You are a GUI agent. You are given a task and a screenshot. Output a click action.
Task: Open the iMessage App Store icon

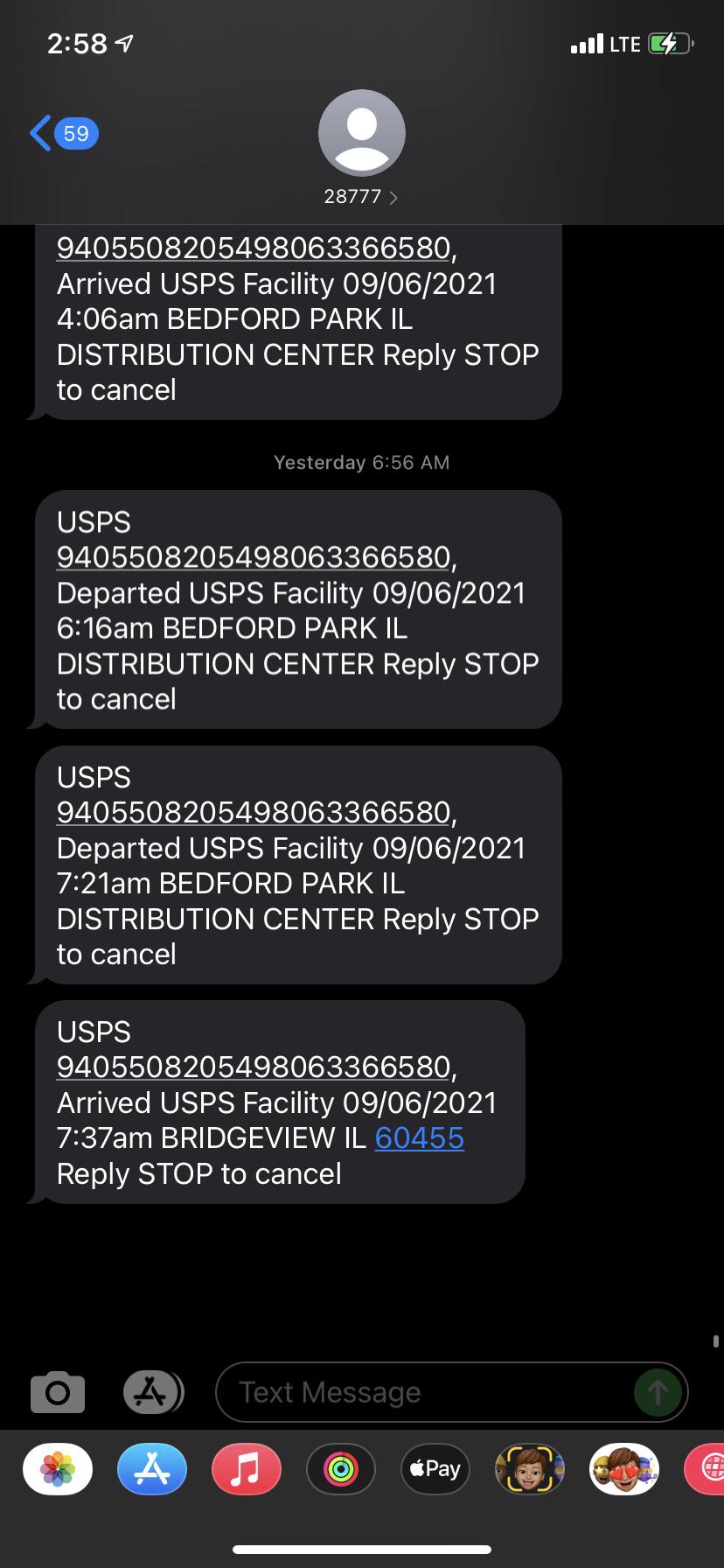(151, 1391)
